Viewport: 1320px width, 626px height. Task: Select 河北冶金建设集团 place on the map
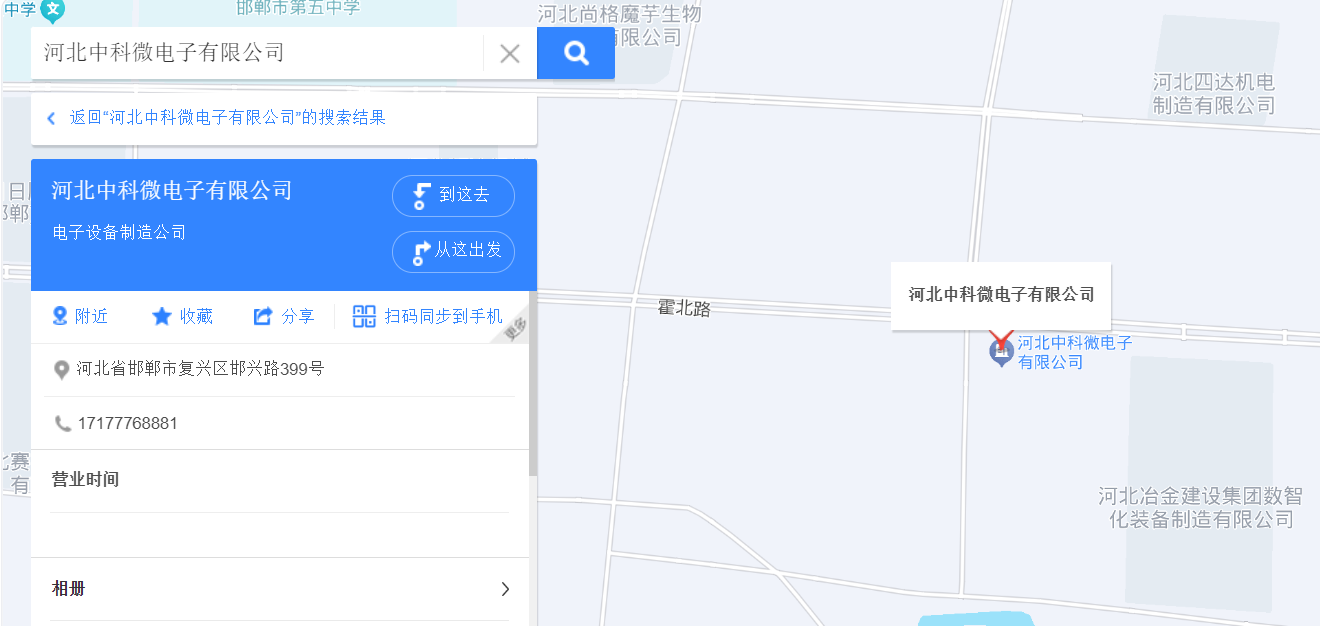(x=1200, y=508)
